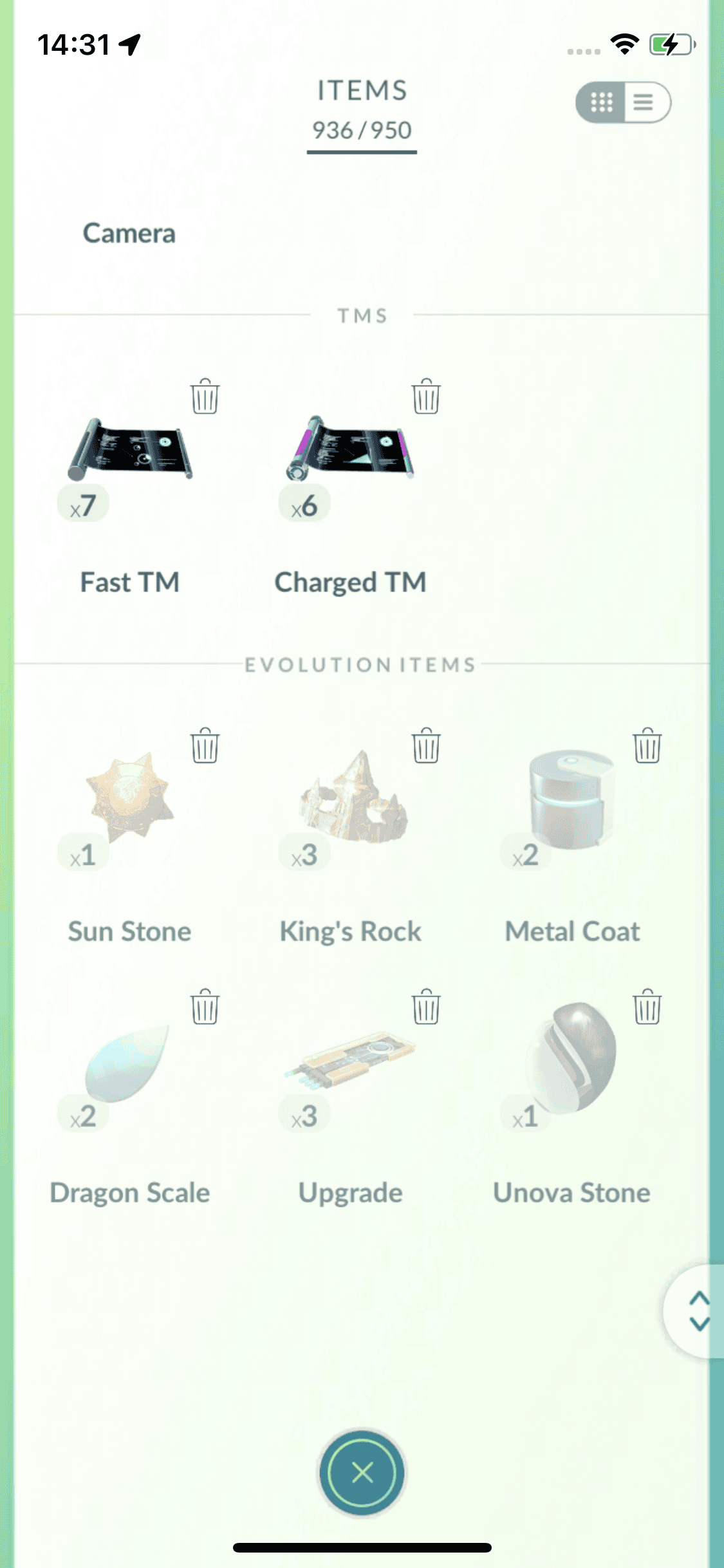Discard Charged TM using trash icon
The width and height of the screenshot is (724, 1568).
tap(426, 396)
